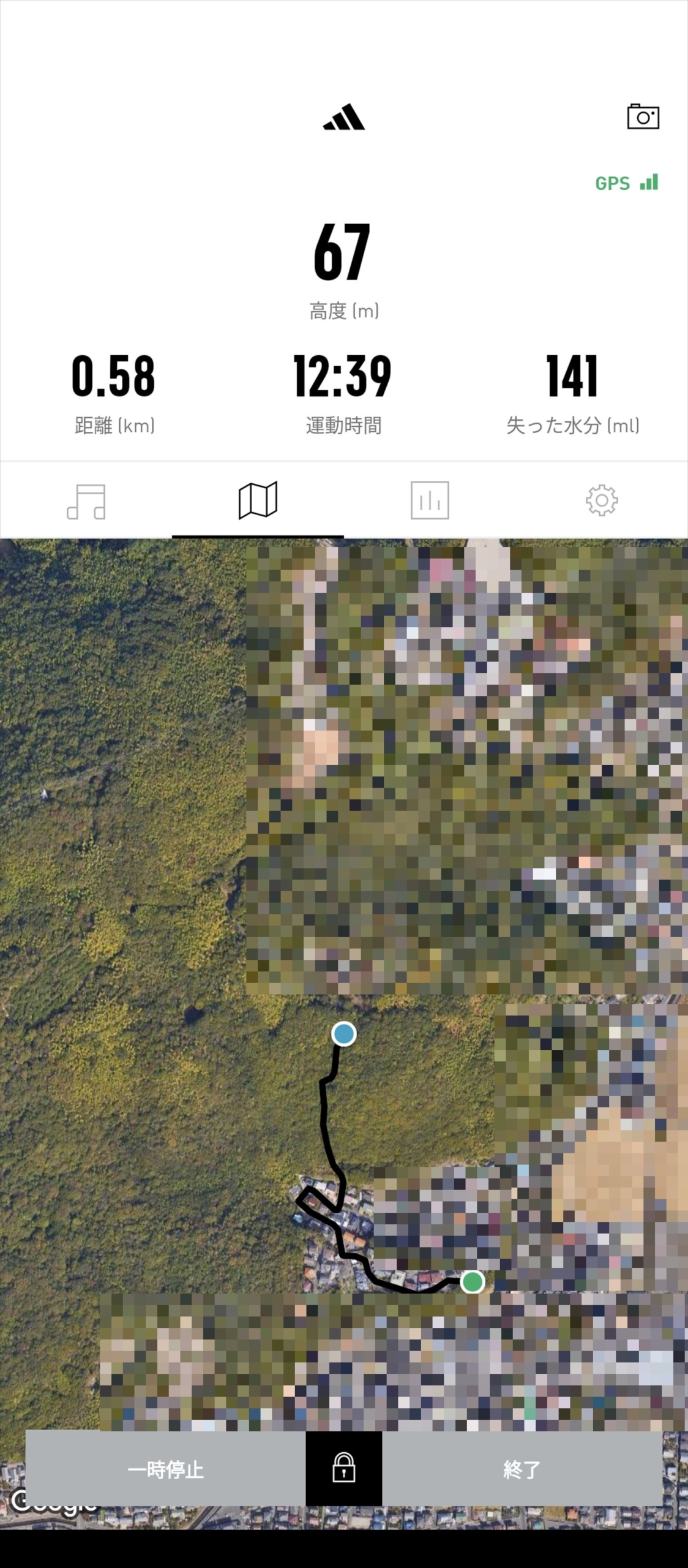Viewport: 688px width, 1568px height.
Task: Lock the screen with the padlock button
Action: (344, 1468)
